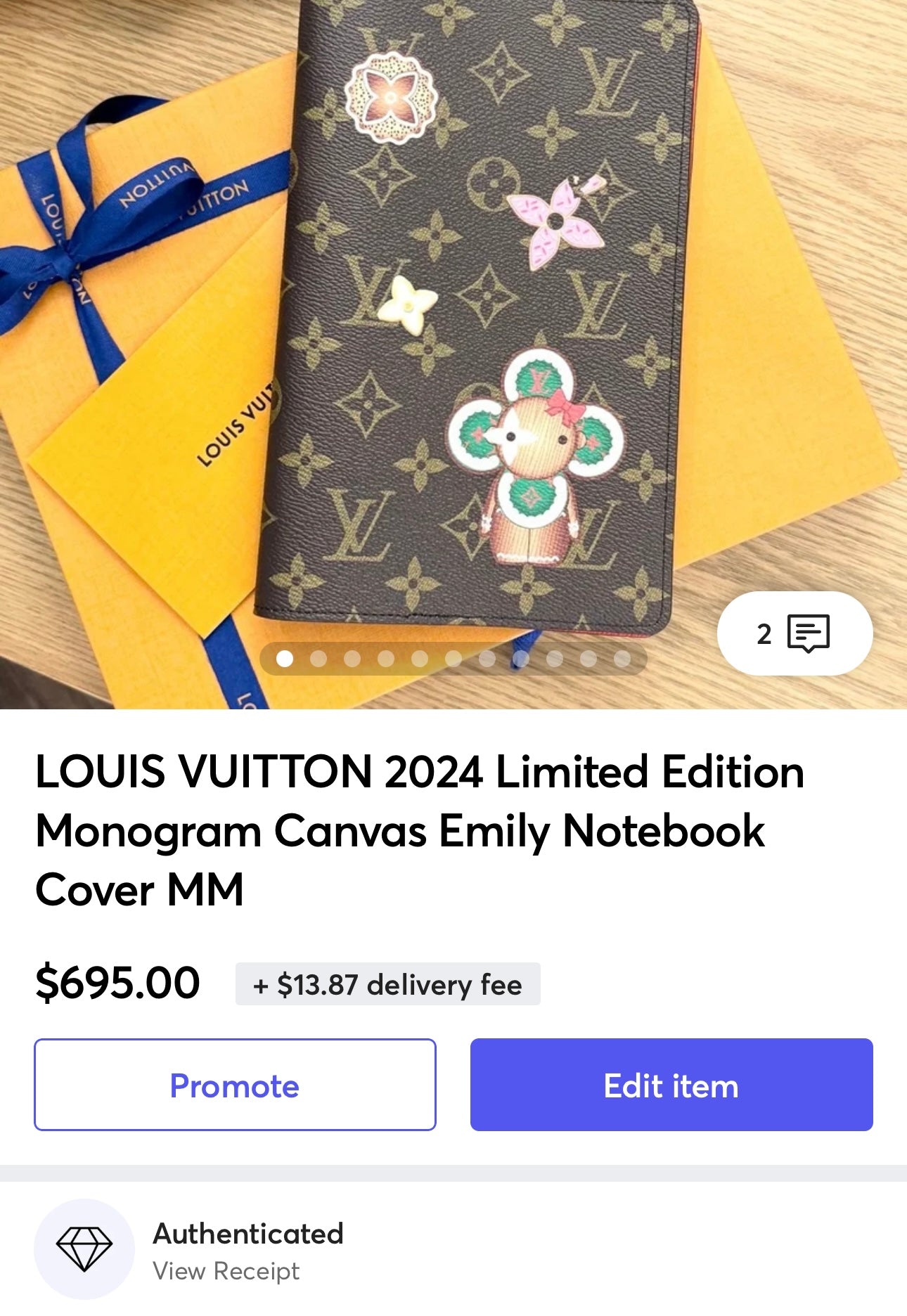Tap the image page indicator dots
The image size is (907, 1316).
453,659
